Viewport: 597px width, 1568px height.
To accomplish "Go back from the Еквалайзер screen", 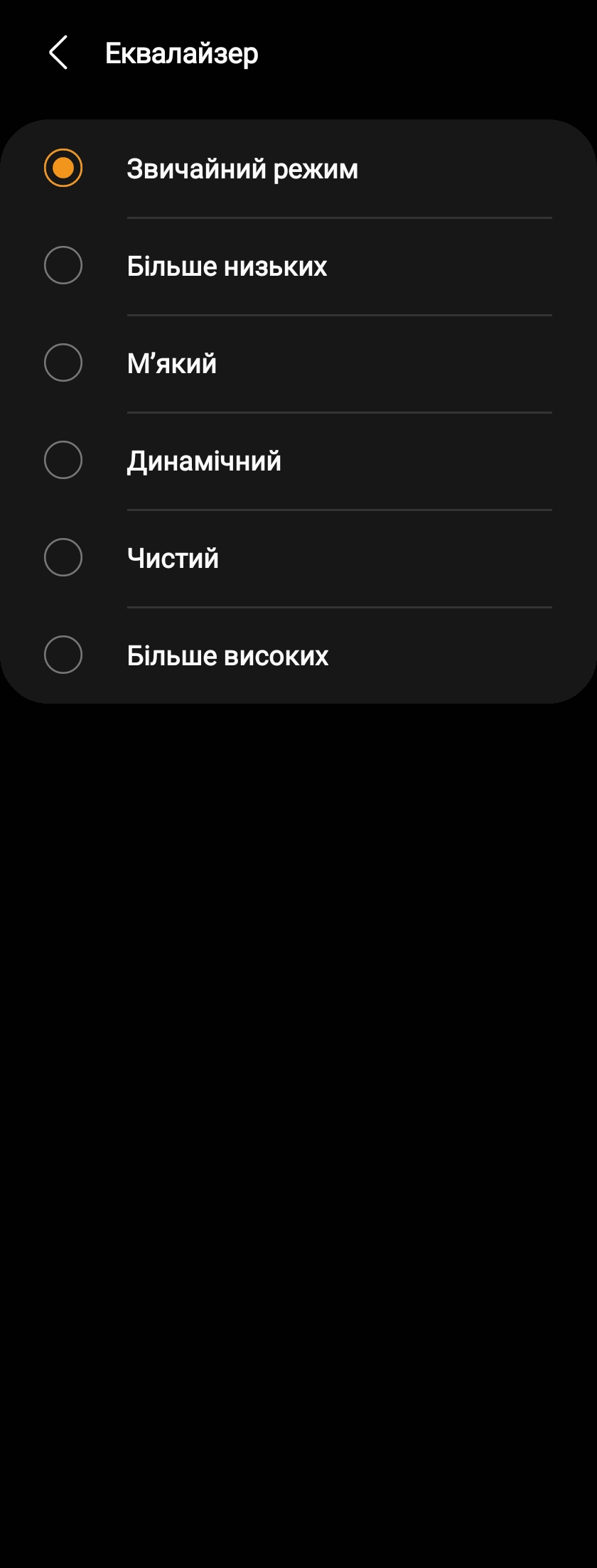I will pos(58,53).
